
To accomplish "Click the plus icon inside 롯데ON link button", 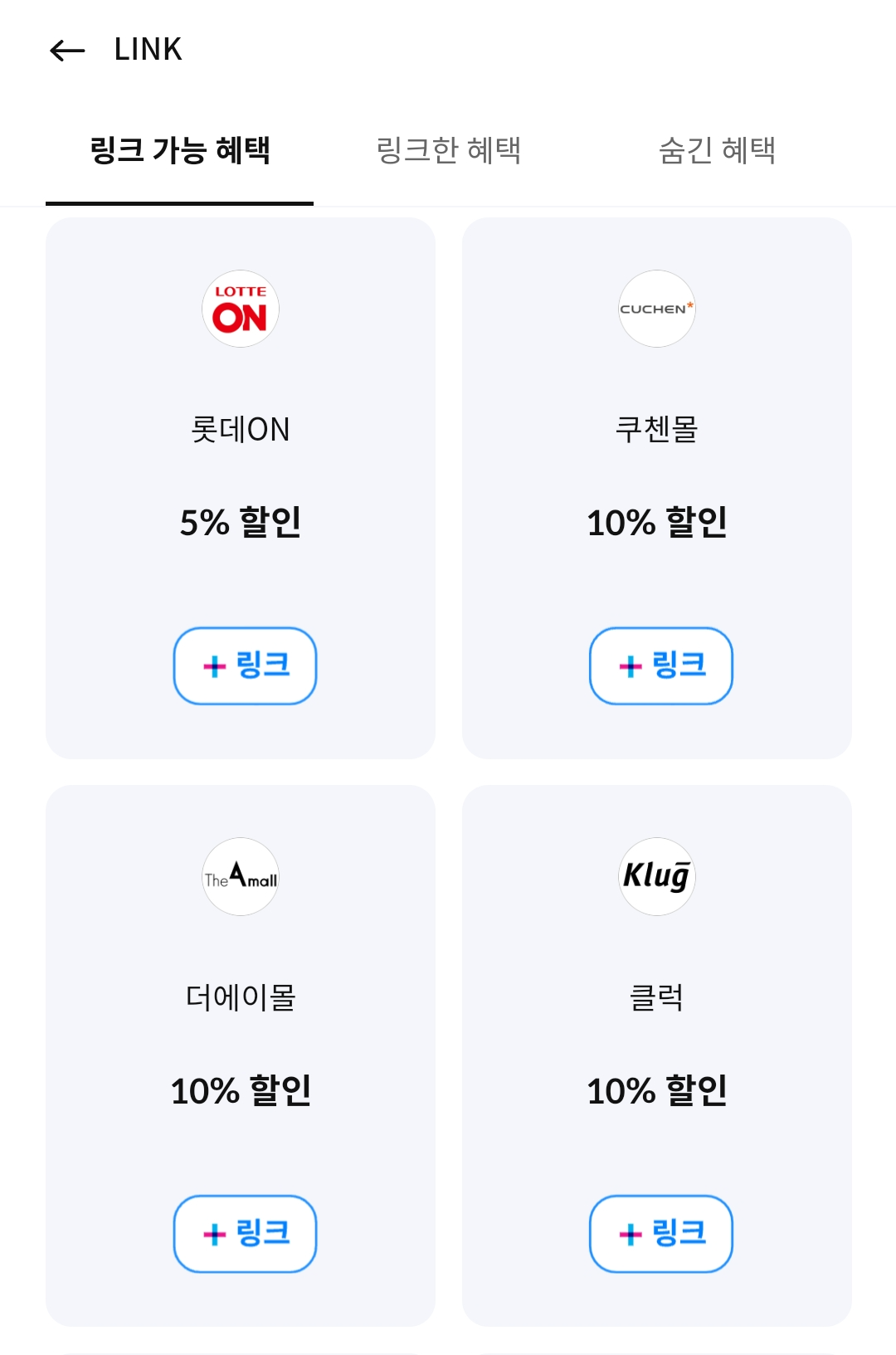I will click(213, 665).
